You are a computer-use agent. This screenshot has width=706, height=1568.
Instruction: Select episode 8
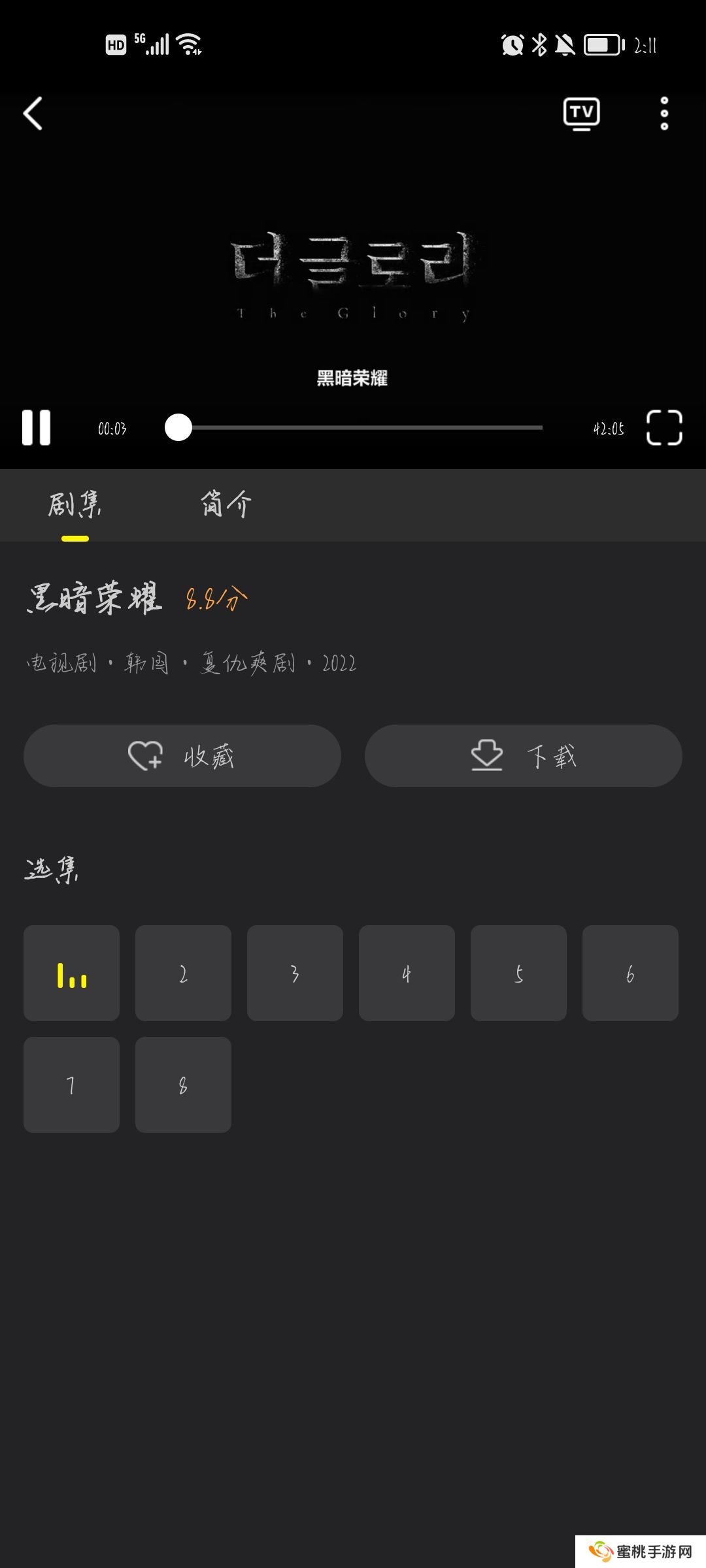183,1085
